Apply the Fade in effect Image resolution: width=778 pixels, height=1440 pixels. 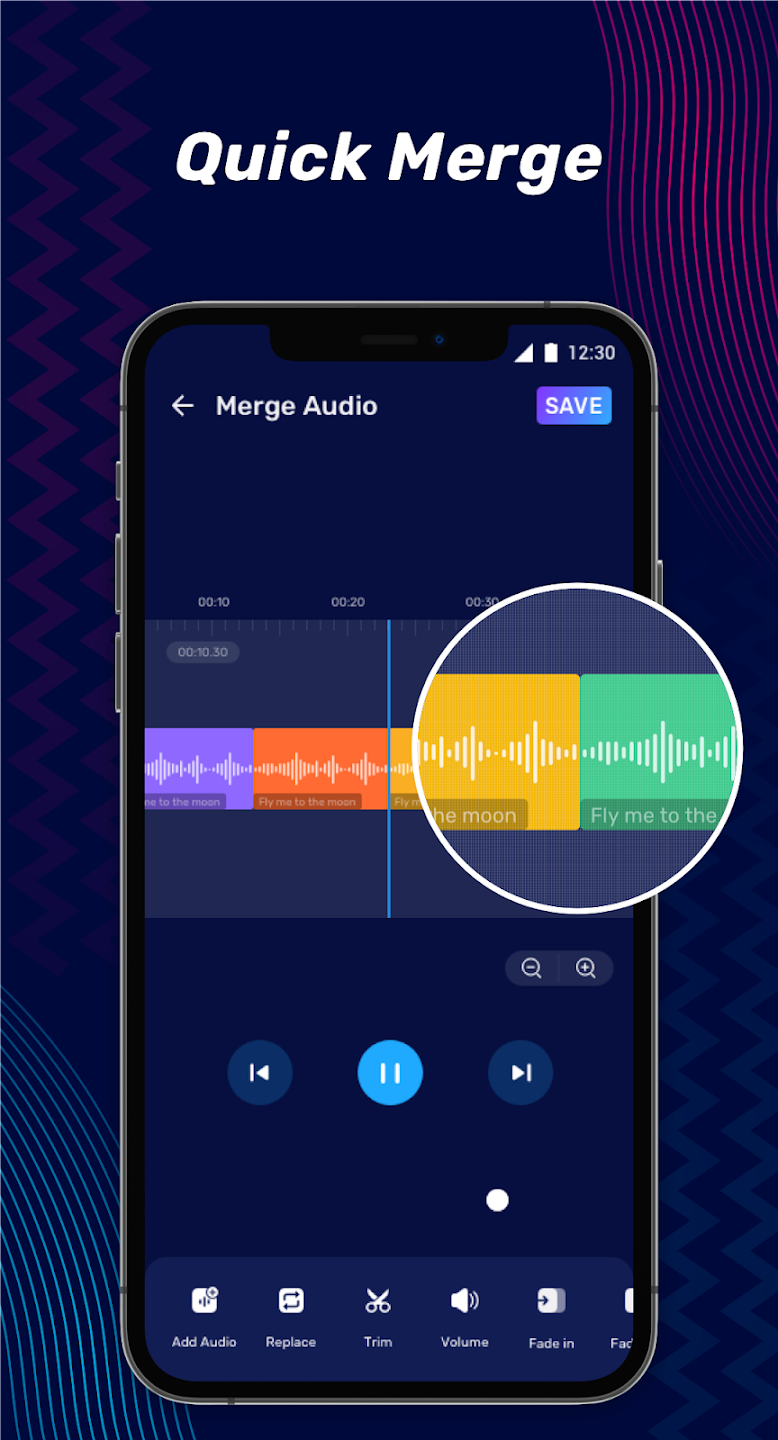pyautogui.click(x=550, y=1315)
